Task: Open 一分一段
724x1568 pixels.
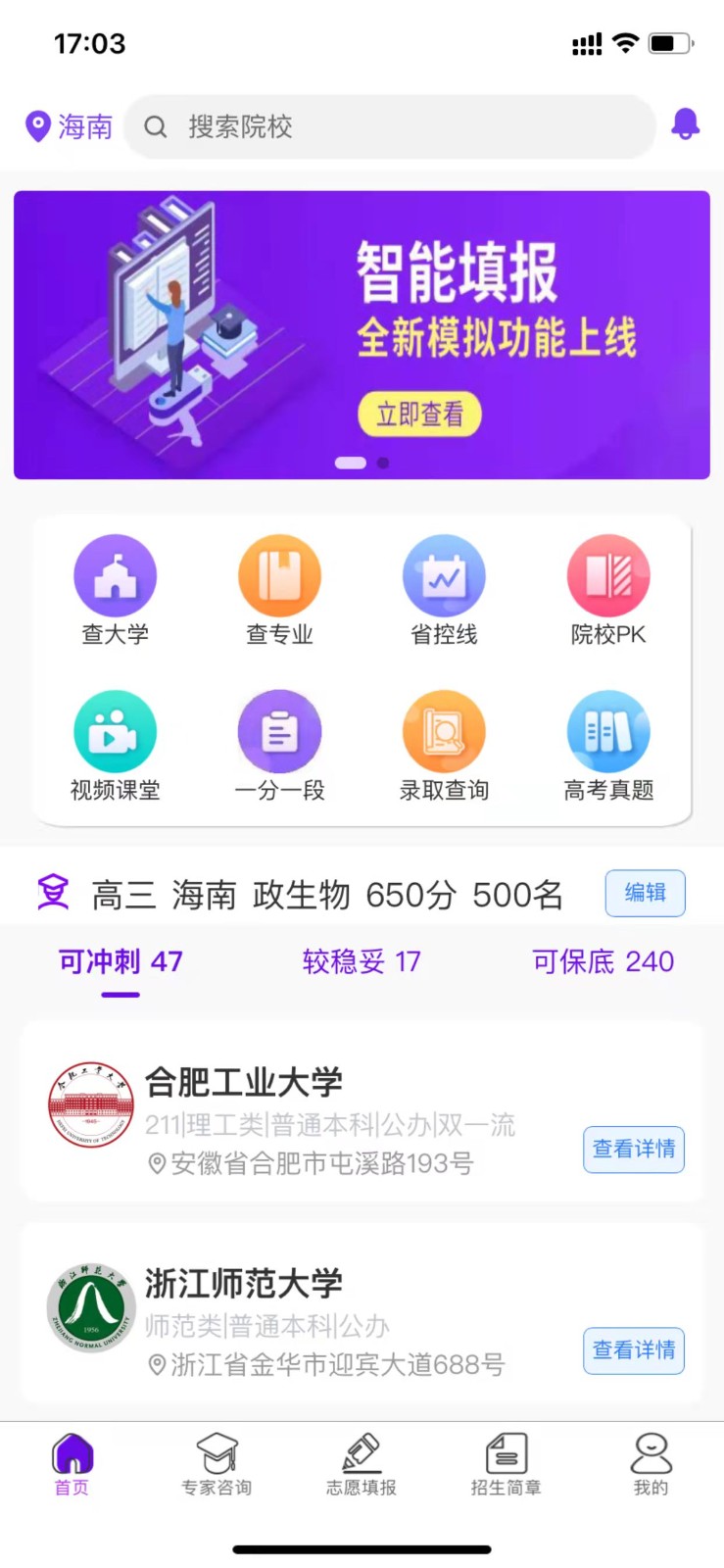Action: point(279,747)
